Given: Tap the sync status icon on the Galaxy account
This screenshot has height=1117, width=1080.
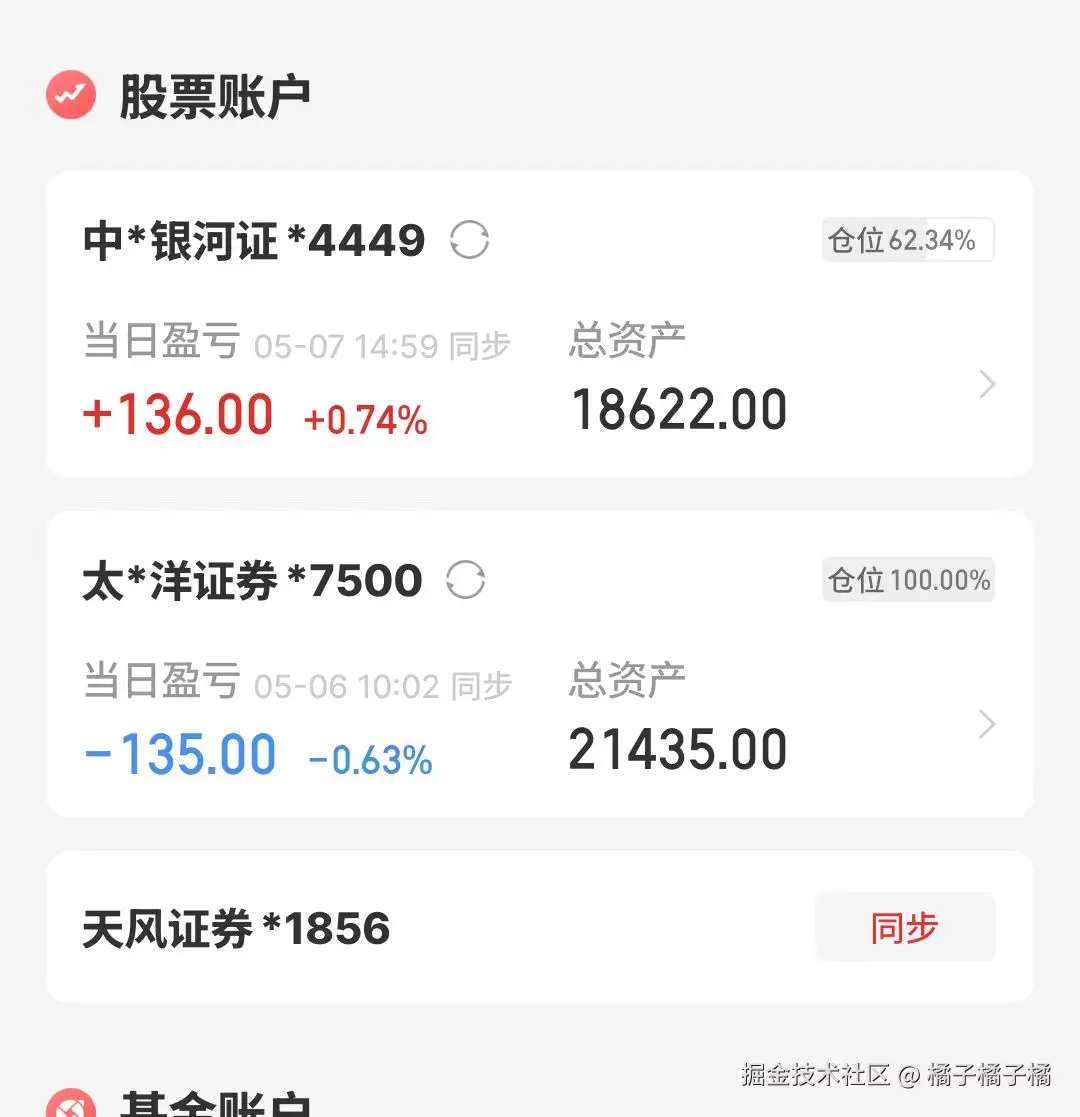Looking at the screenshot, I should (470, 240).
